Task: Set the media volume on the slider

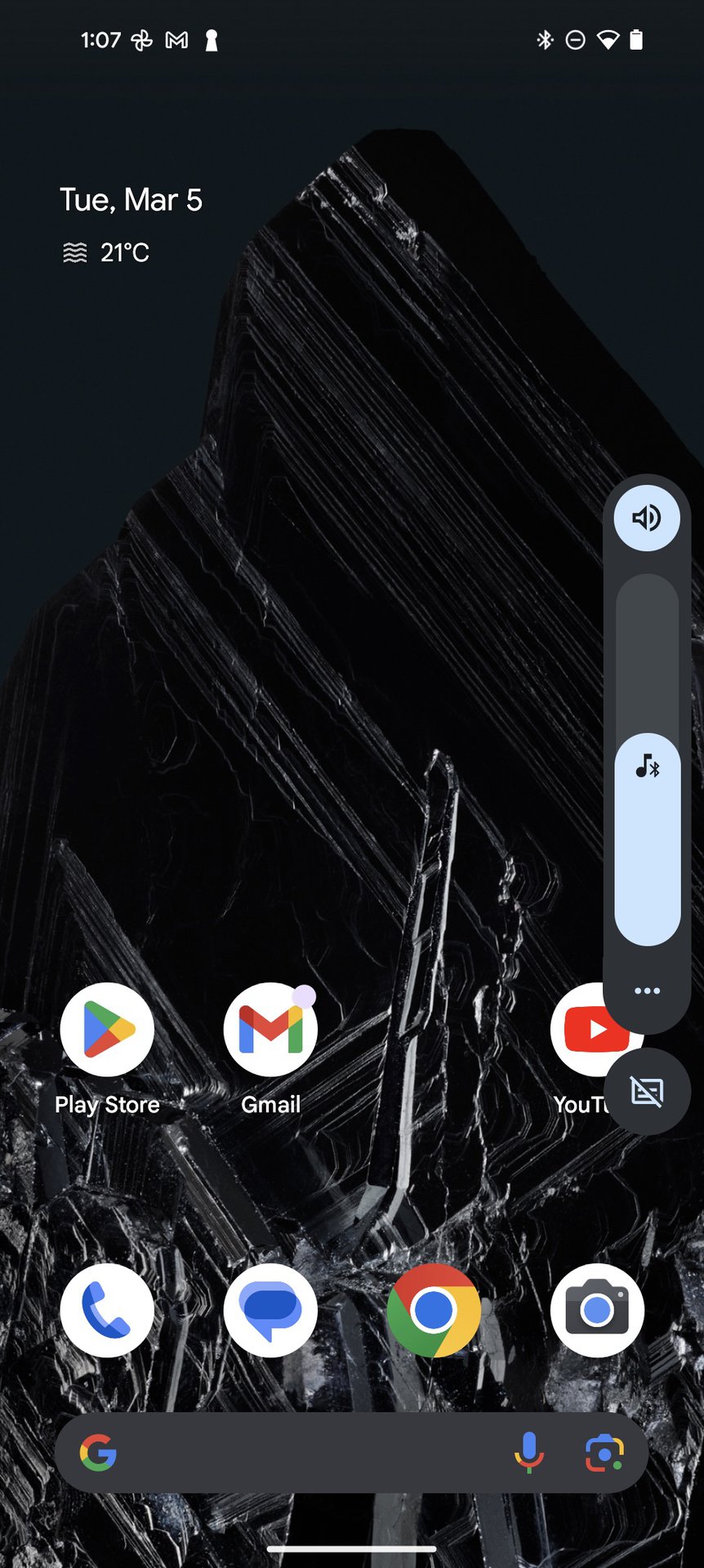Action: [647, 759]
